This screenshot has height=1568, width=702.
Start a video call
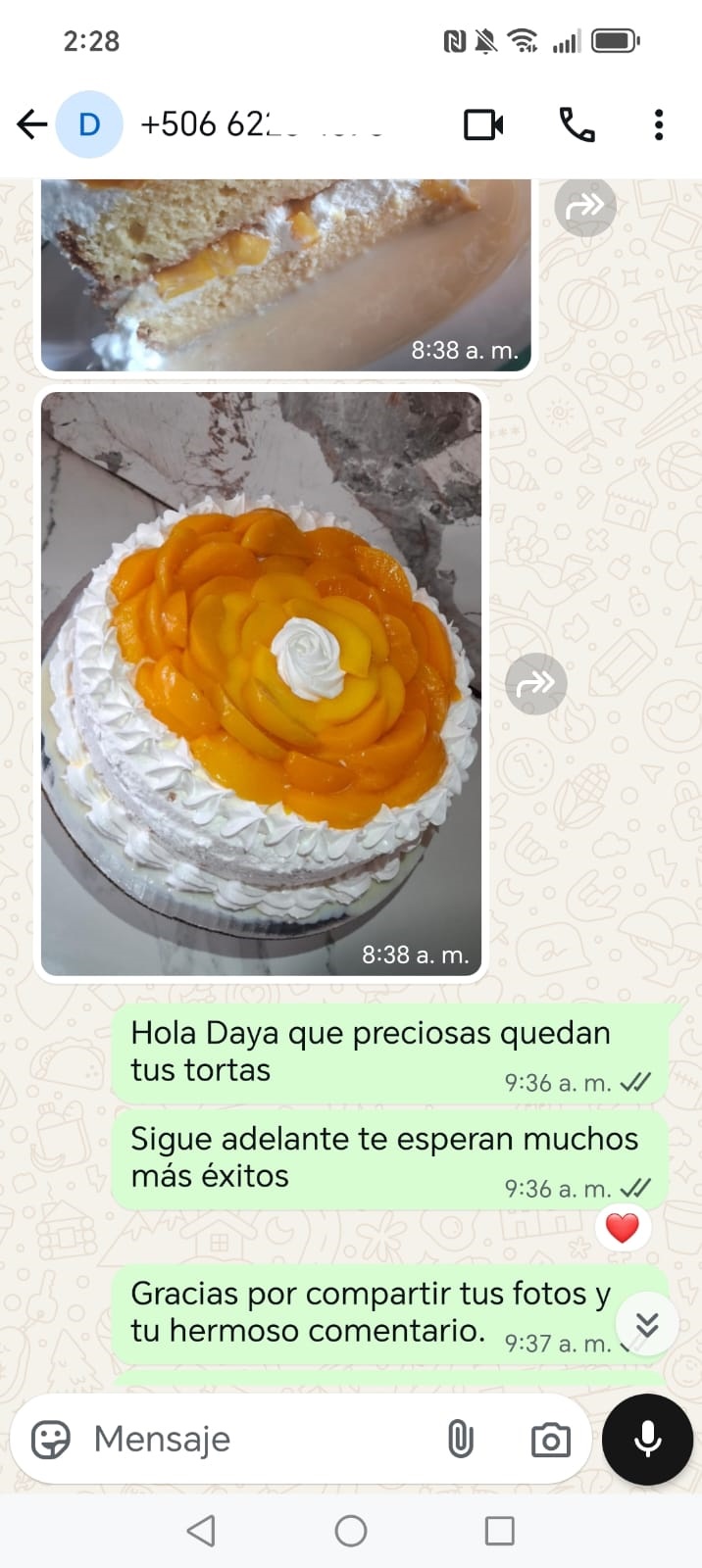pyautogui.click(x=483, y=124)
